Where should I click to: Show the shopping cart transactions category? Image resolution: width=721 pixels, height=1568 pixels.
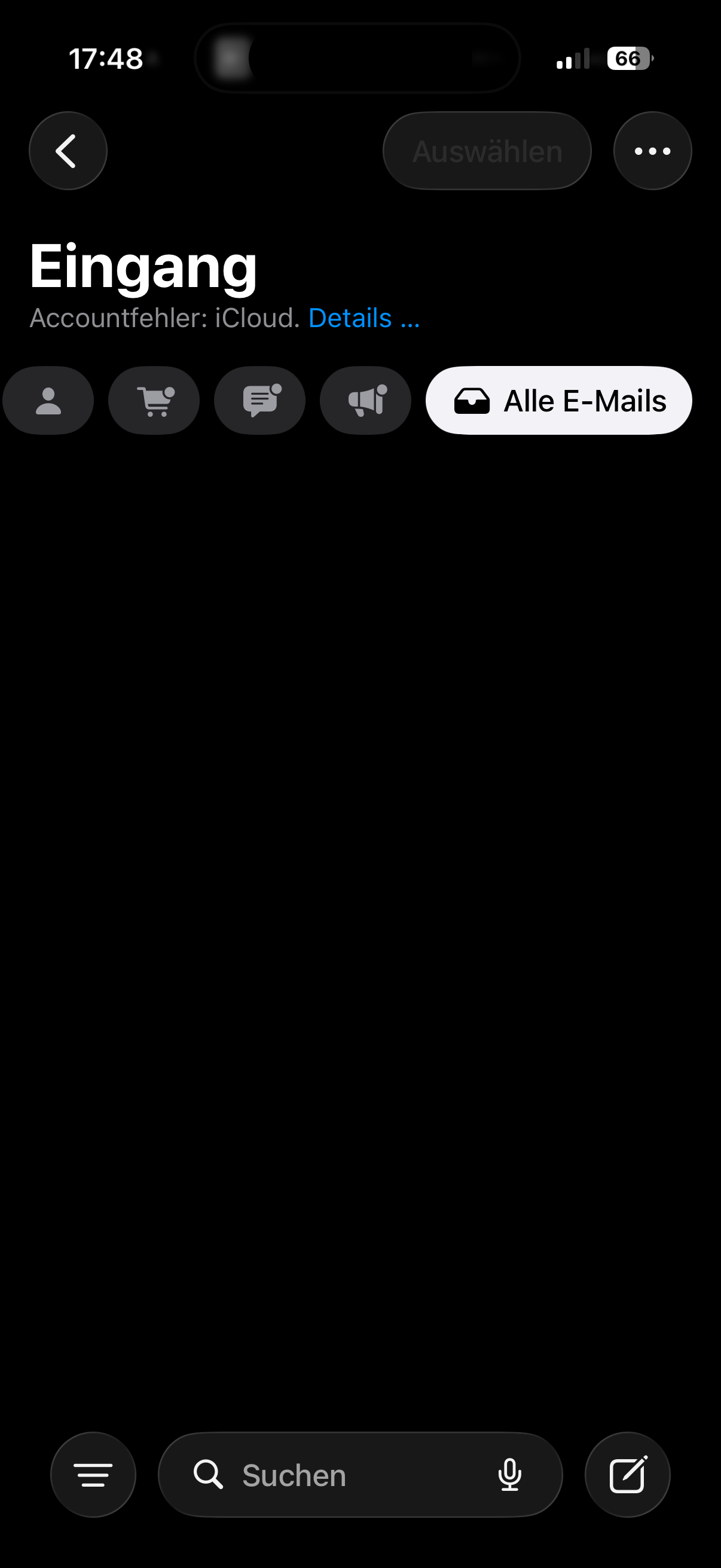pos(154,401)
